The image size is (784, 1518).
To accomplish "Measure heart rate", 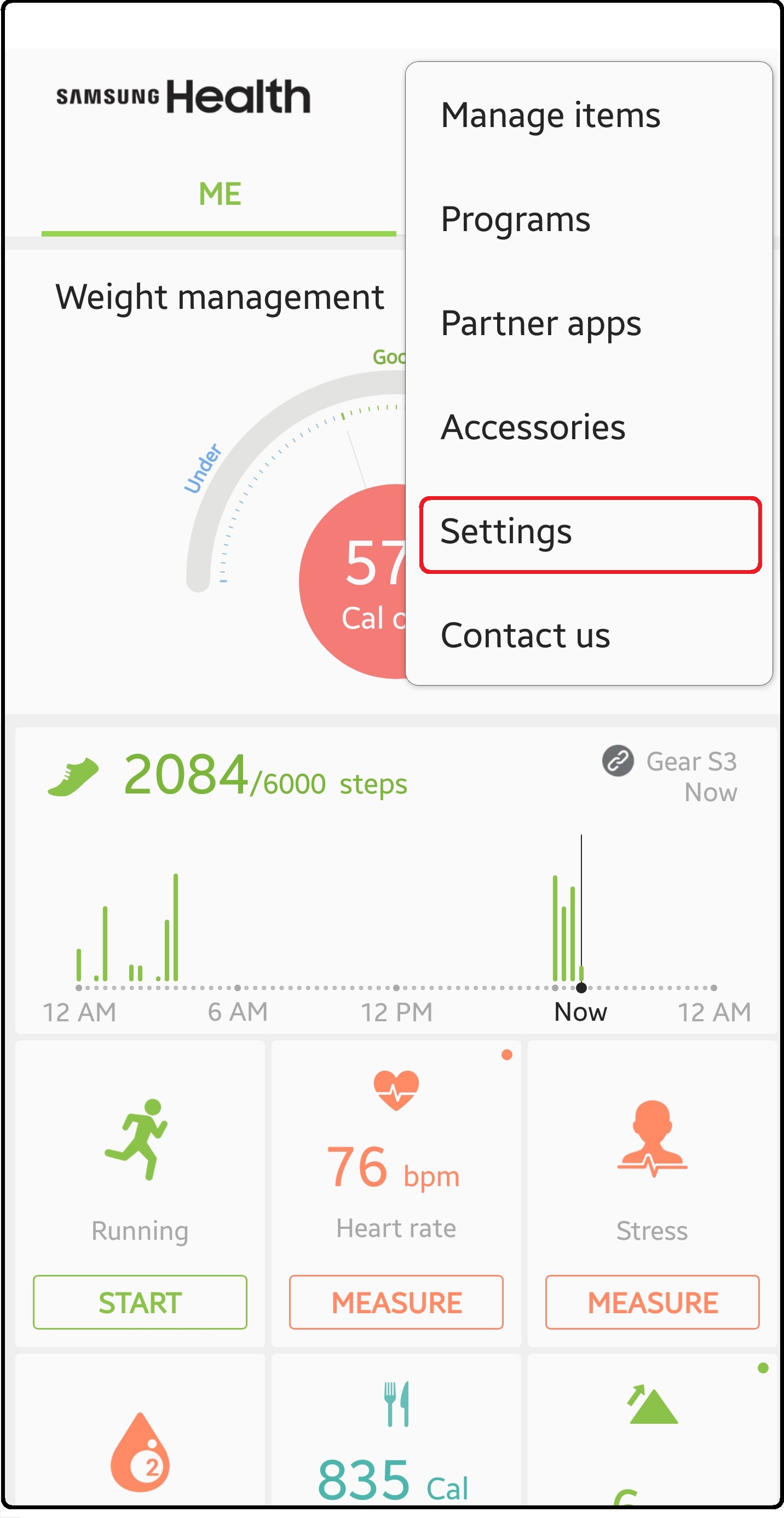I will 396,1301.
